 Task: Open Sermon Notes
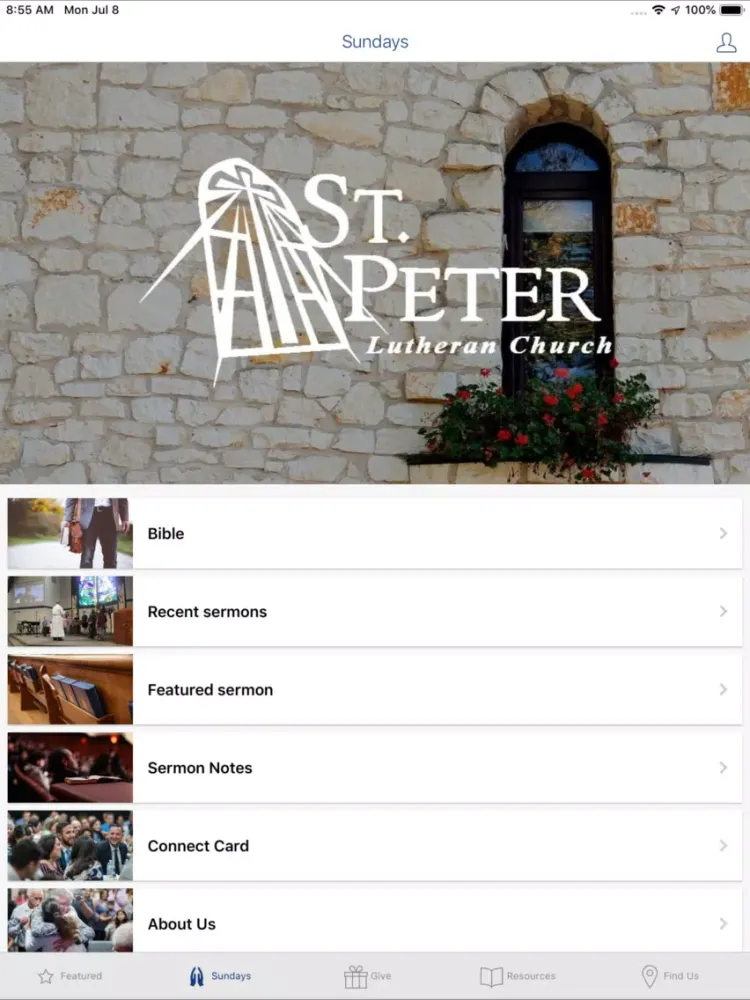point(375,768)
